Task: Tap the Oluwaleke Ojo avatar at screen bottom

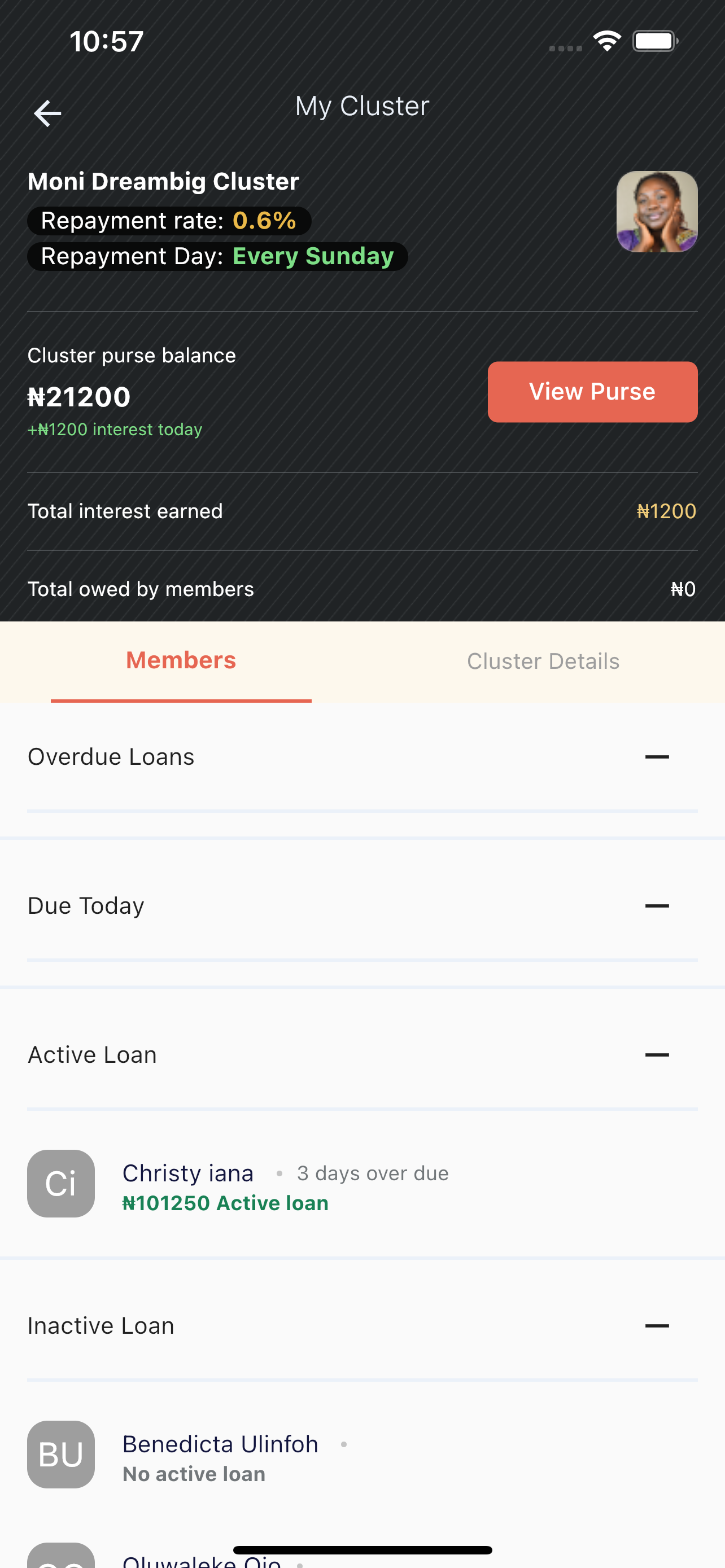Action: 61,1552
